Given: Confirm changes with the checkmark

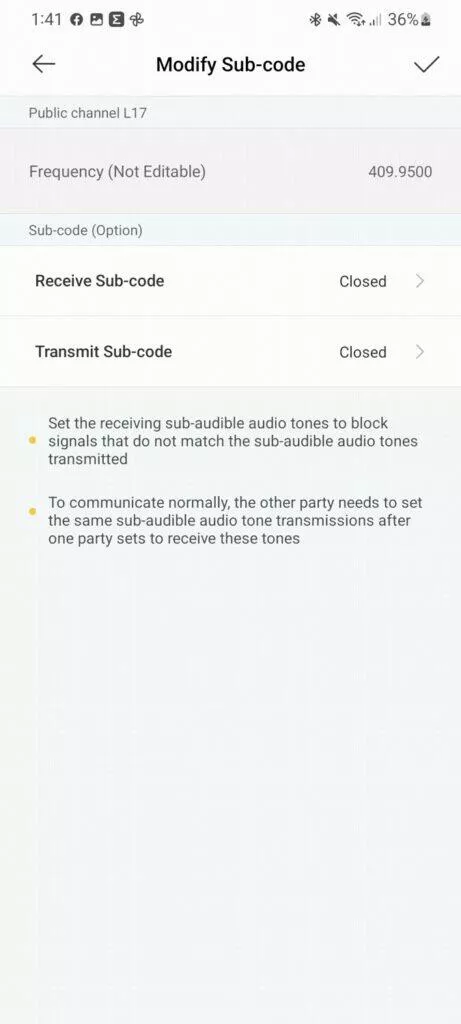Looking at the screenshot, I should [426, 64].
